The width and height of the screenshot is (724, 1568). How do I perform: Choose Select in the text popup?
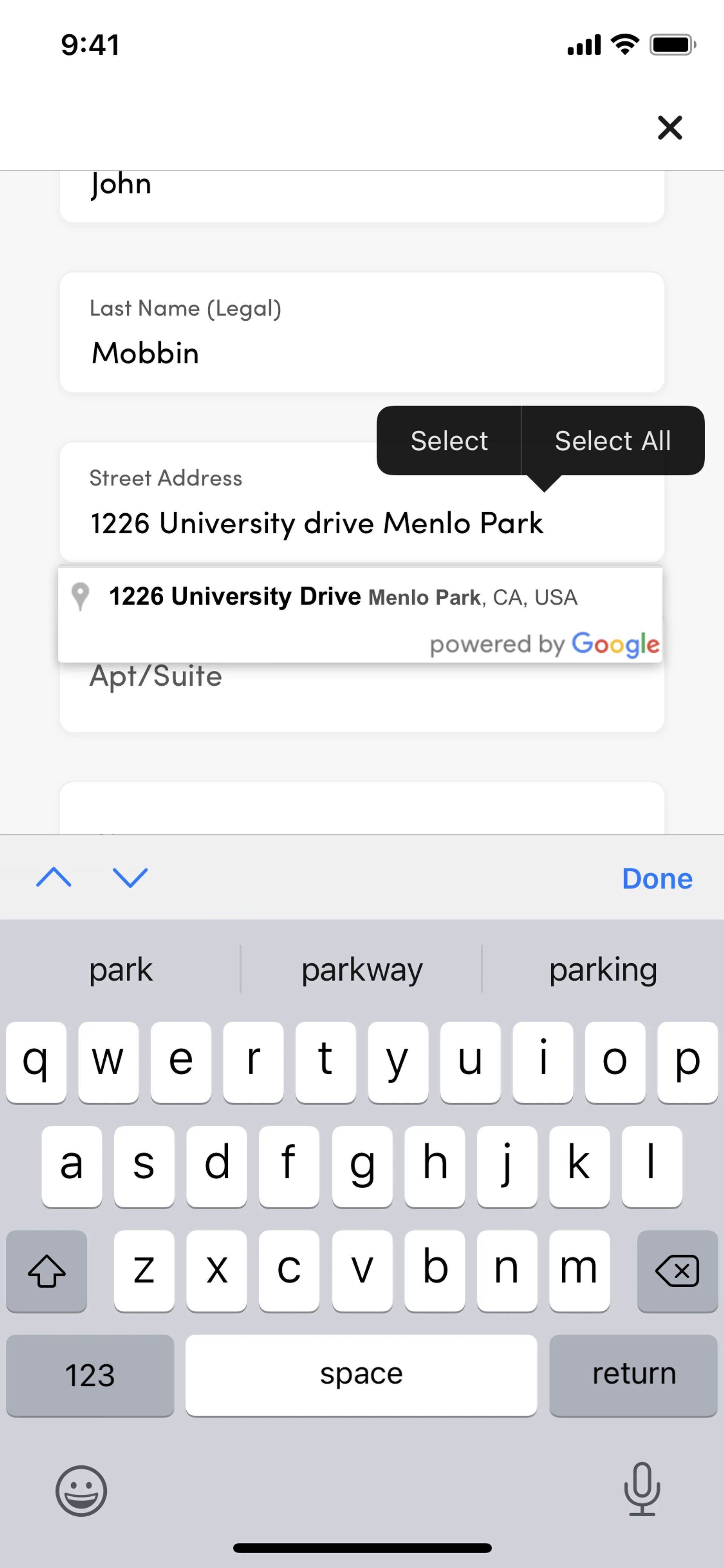449,441
